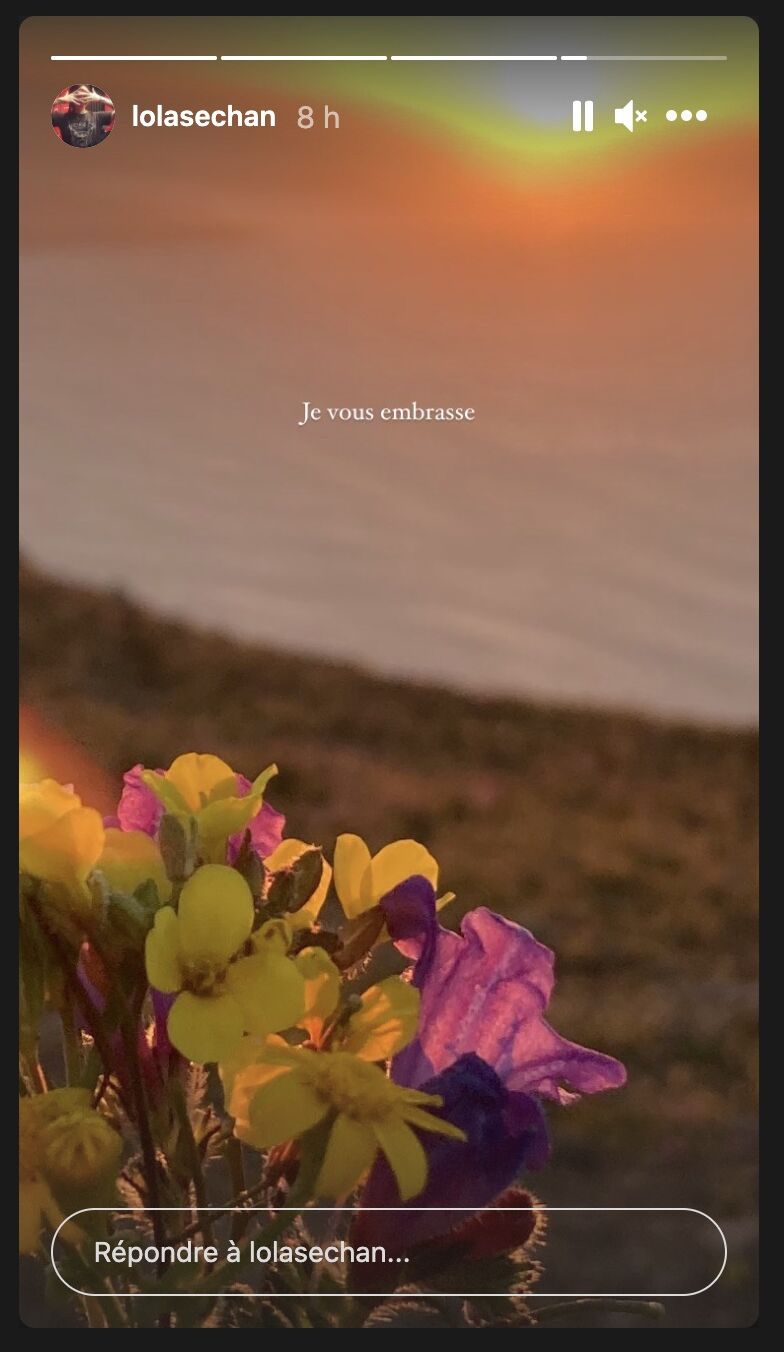Pause the story playback
The width and height of the screenshot is (784, 1352).
582,116
